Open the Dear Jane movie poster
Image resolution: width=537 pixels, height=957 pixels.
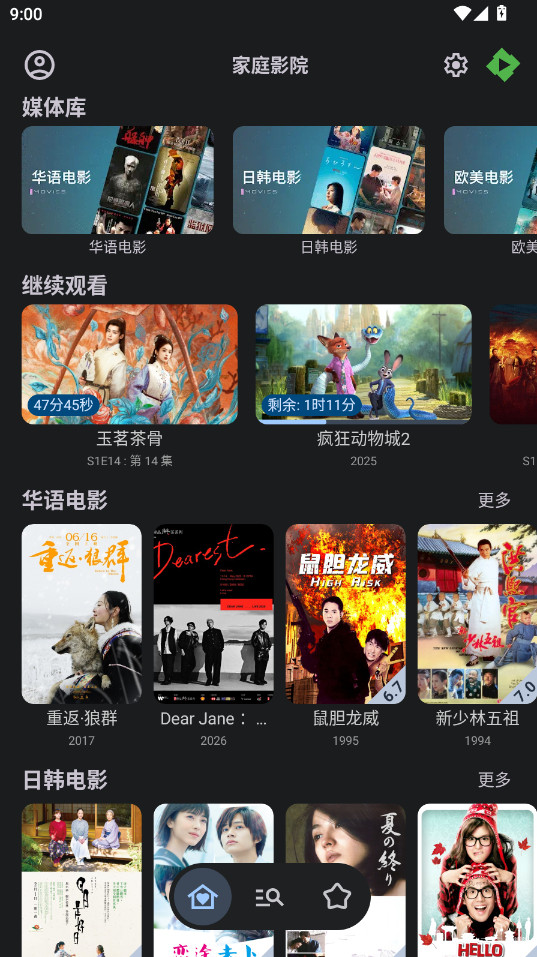click(214, 614)
